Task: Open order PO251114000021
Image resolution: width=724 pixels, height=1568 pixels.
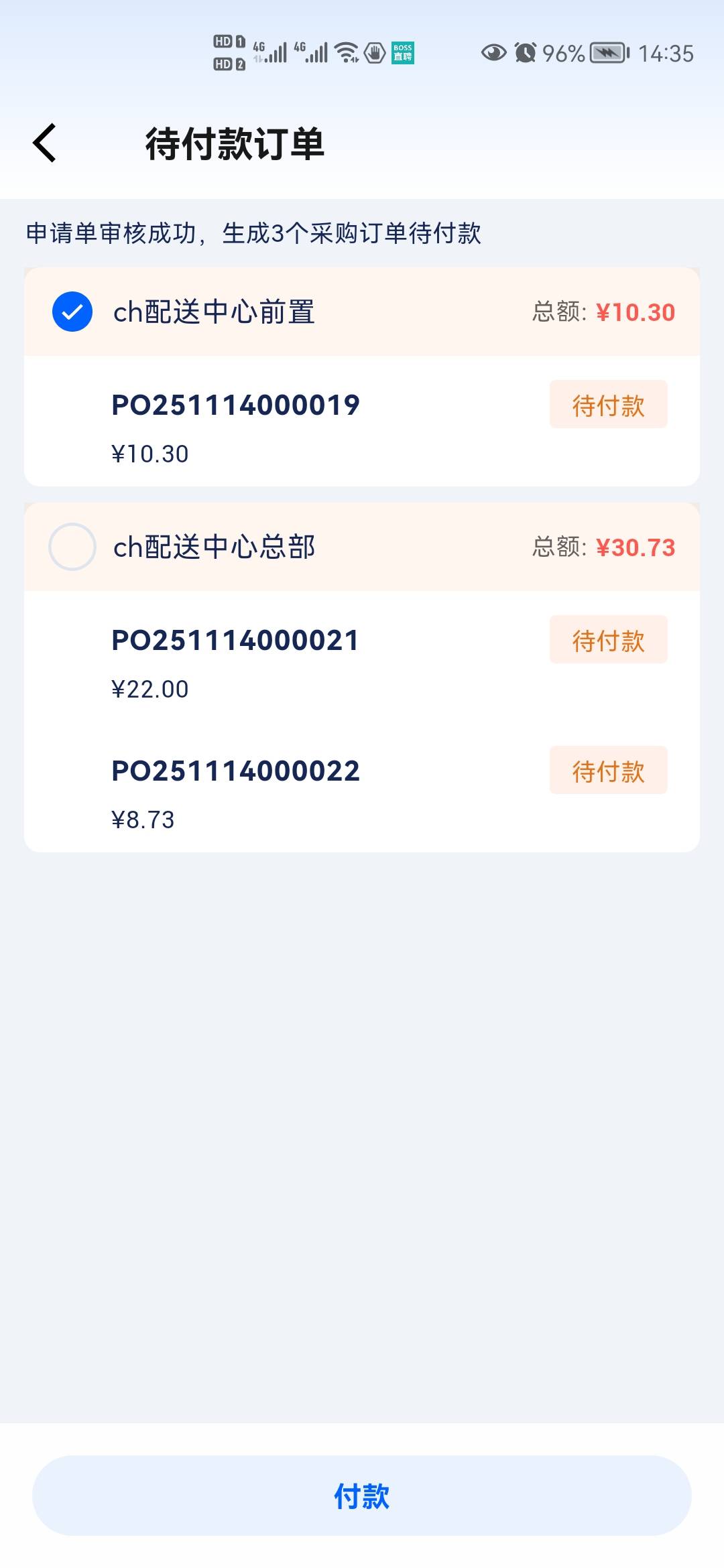Action: (235, 641)
